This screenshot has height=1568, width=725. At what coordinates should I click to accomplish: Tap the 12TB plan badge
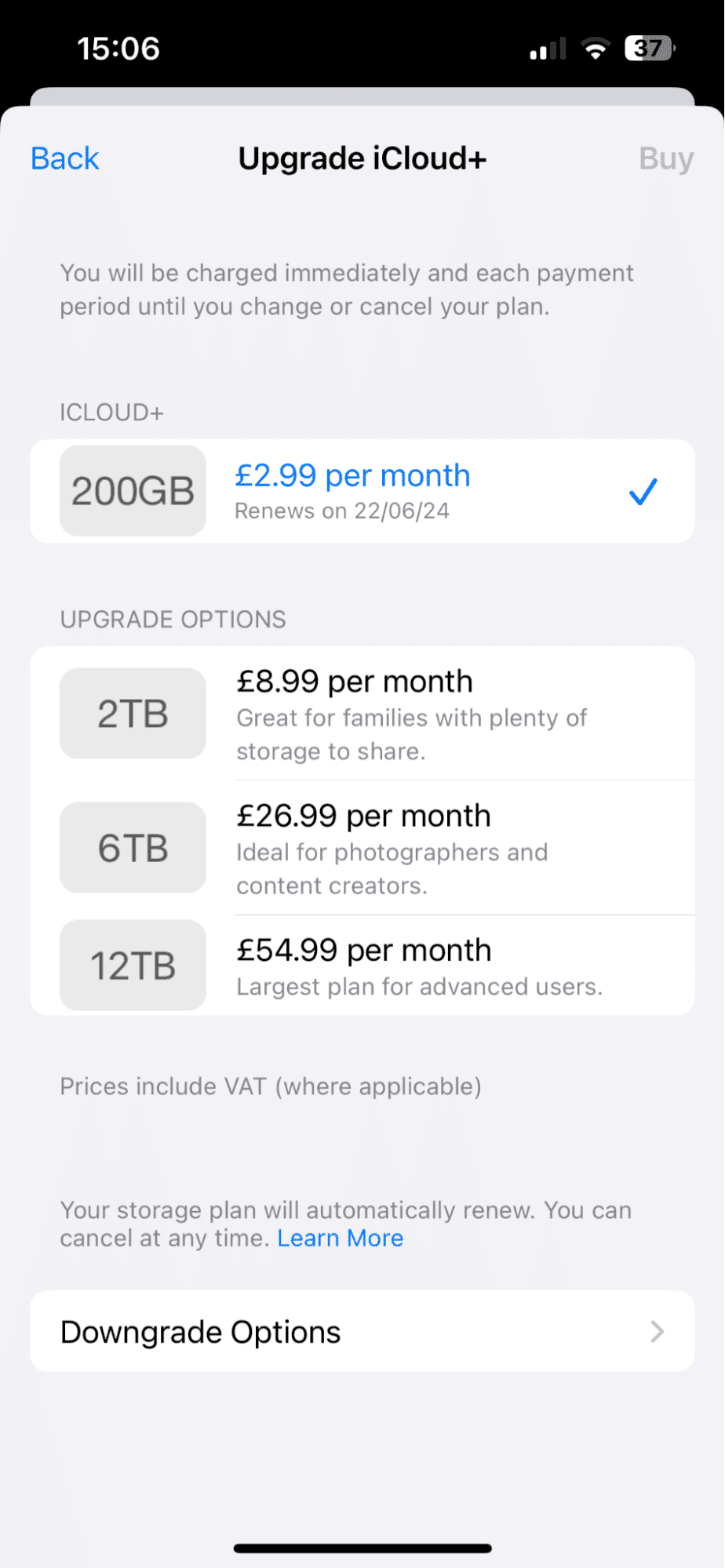132,965
